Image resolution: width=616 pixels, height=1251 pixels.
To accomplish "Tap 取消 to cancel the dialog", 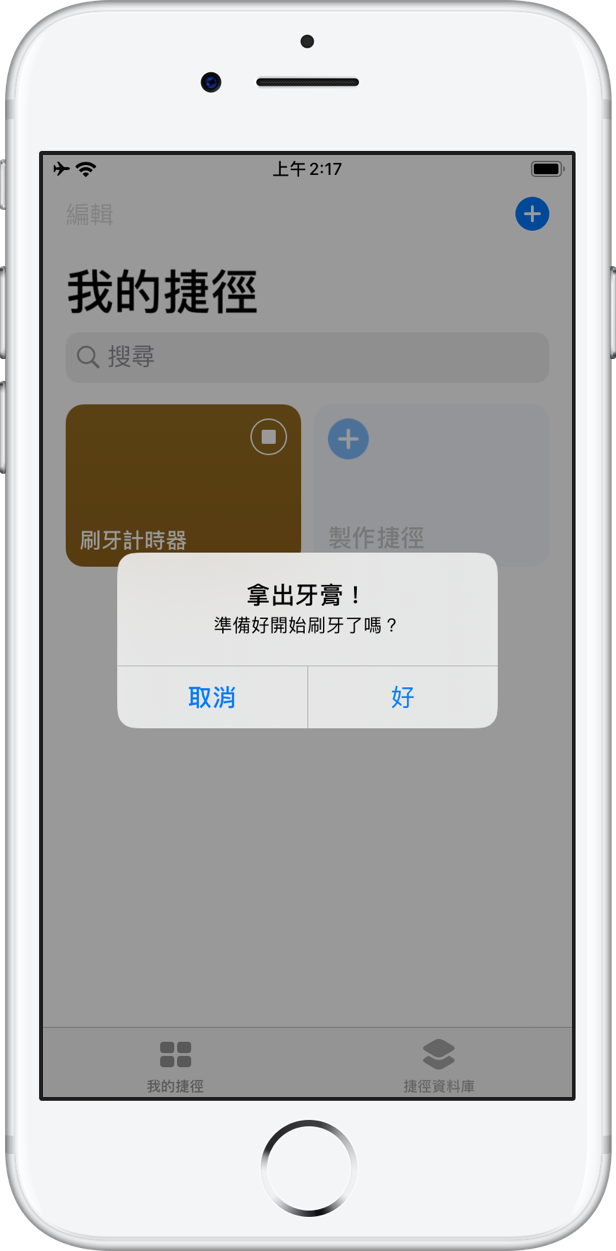I will pyautogui.click(x=212, y=697).
